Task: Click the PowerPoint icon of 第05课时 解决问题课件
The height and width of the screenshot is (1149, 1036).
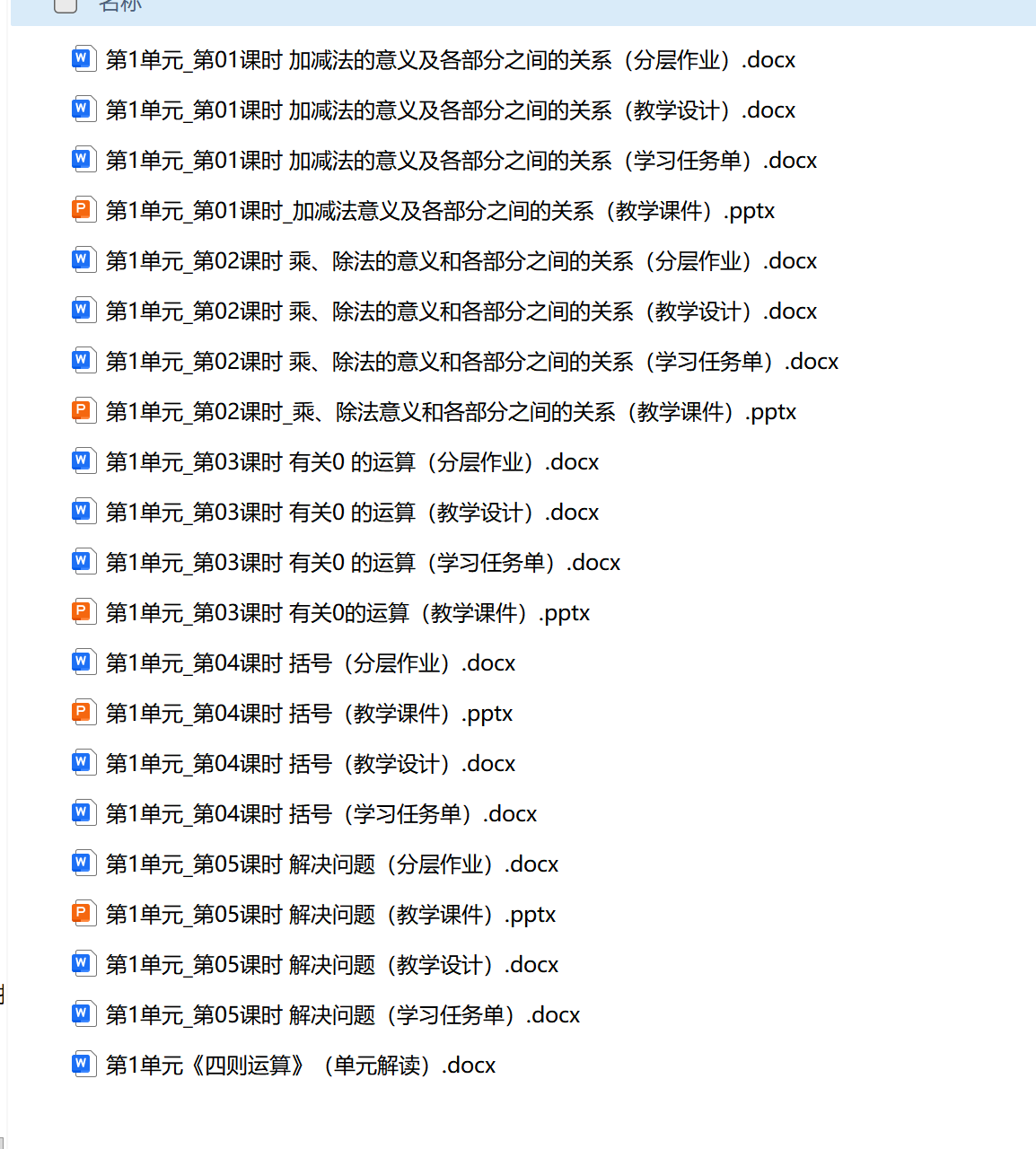Action: (83, 913)
